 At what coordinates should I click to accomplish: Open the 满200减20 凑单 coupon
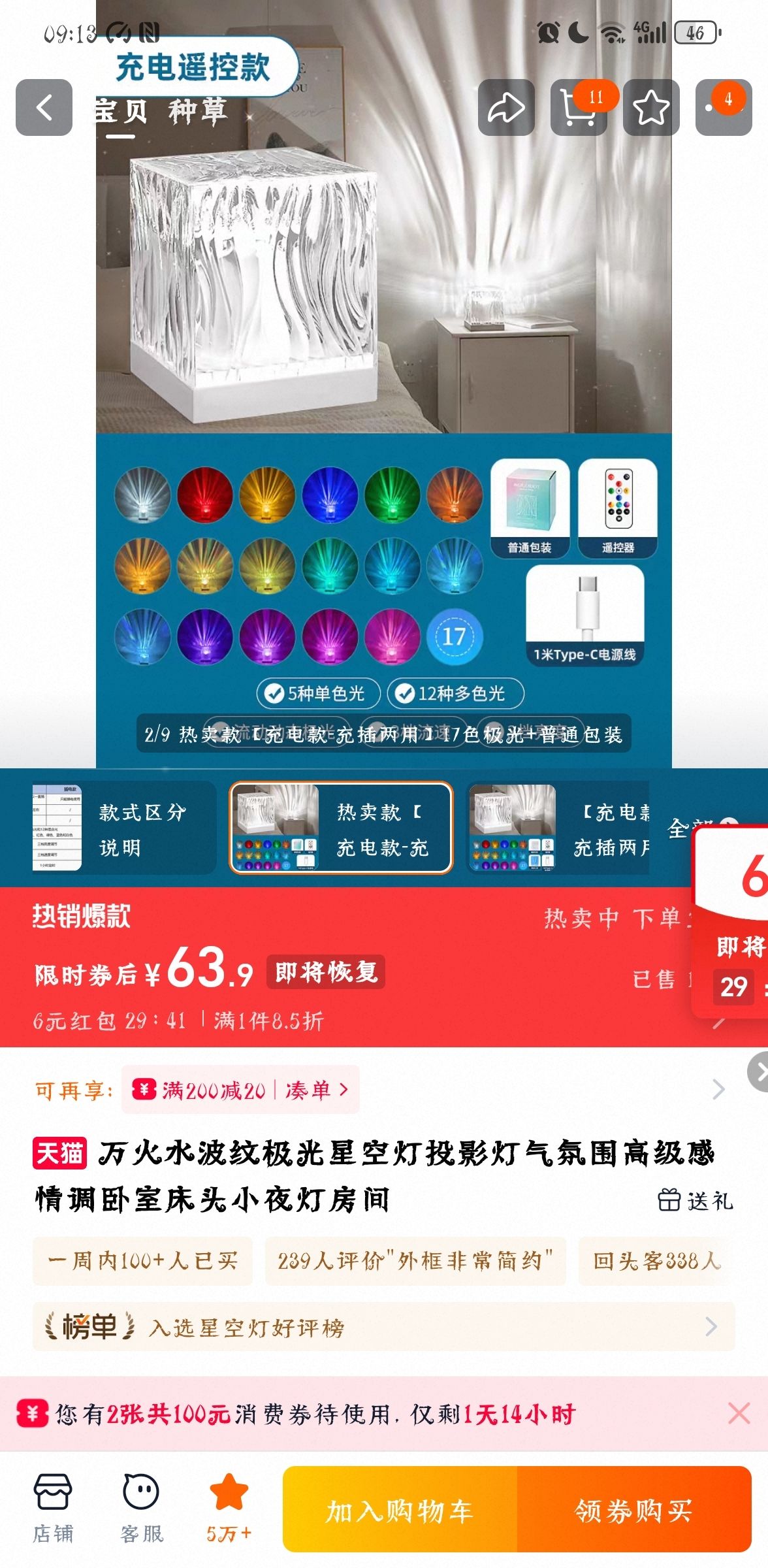pyautogui.click(x=240, y=1090)
